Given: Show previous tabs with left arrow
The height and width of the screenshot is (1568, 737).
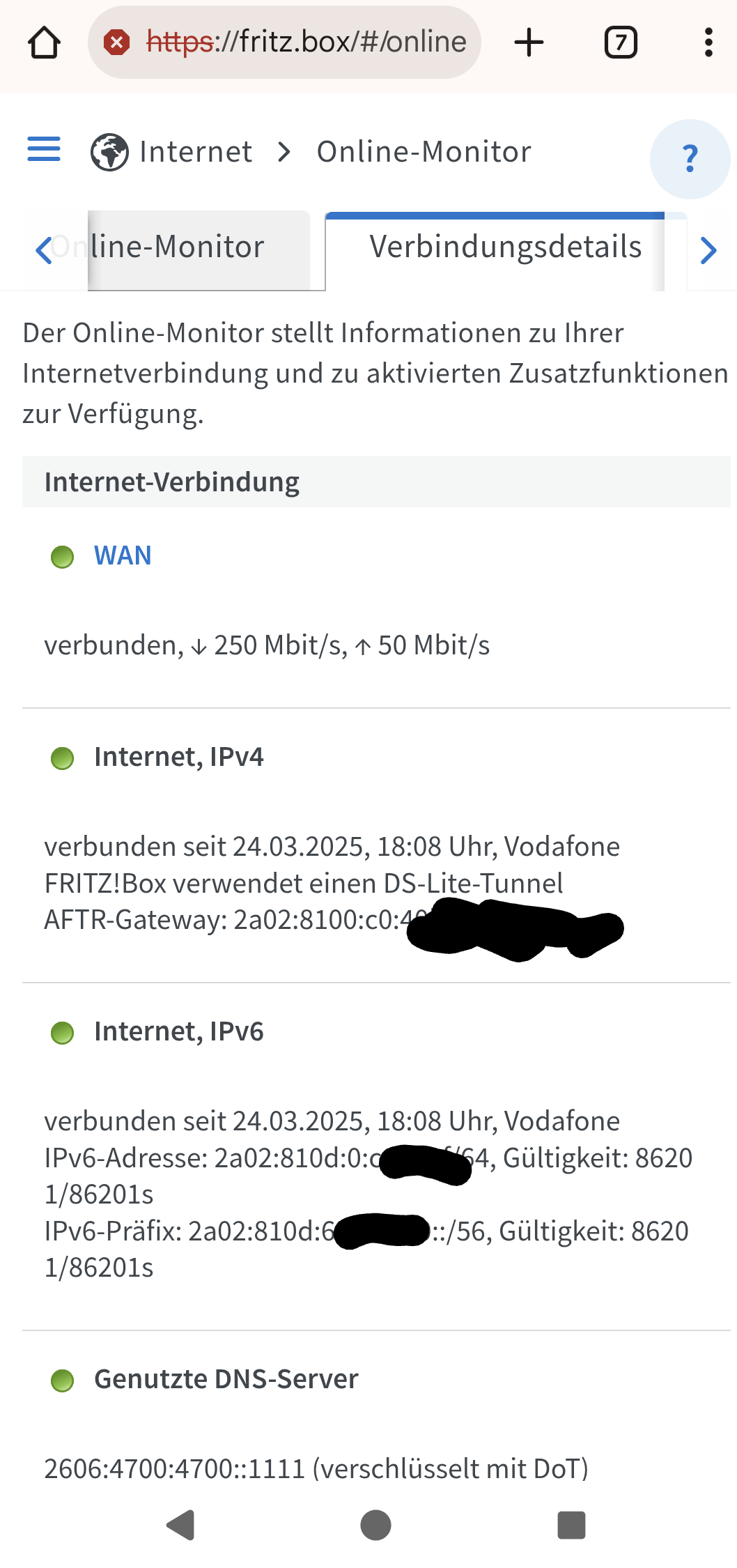Looking at the screenshot, I should [43, 251].
